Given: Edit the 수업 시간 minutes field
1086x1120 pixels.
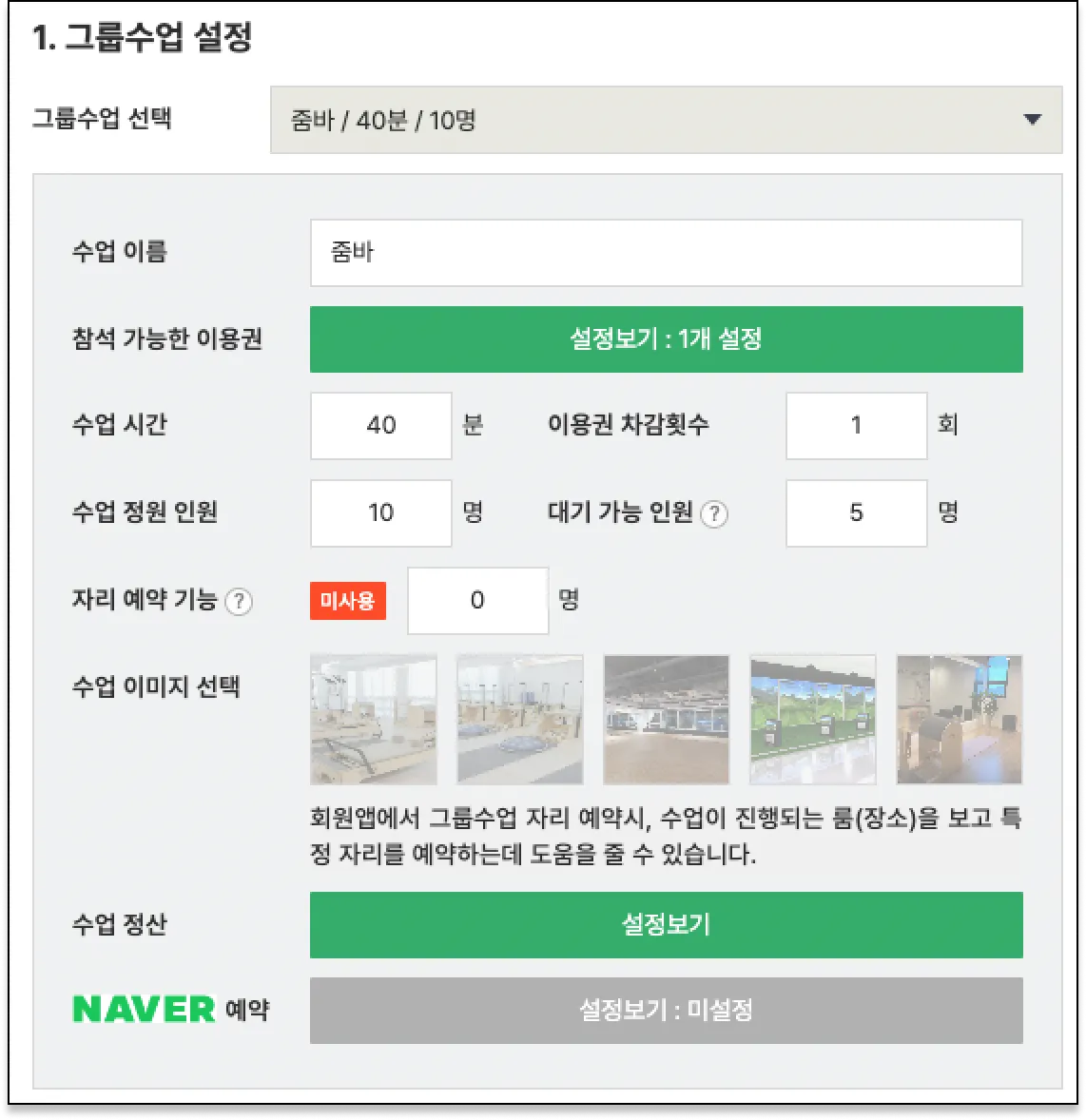Looking at the screenshot, I should (x=380, y=426).
